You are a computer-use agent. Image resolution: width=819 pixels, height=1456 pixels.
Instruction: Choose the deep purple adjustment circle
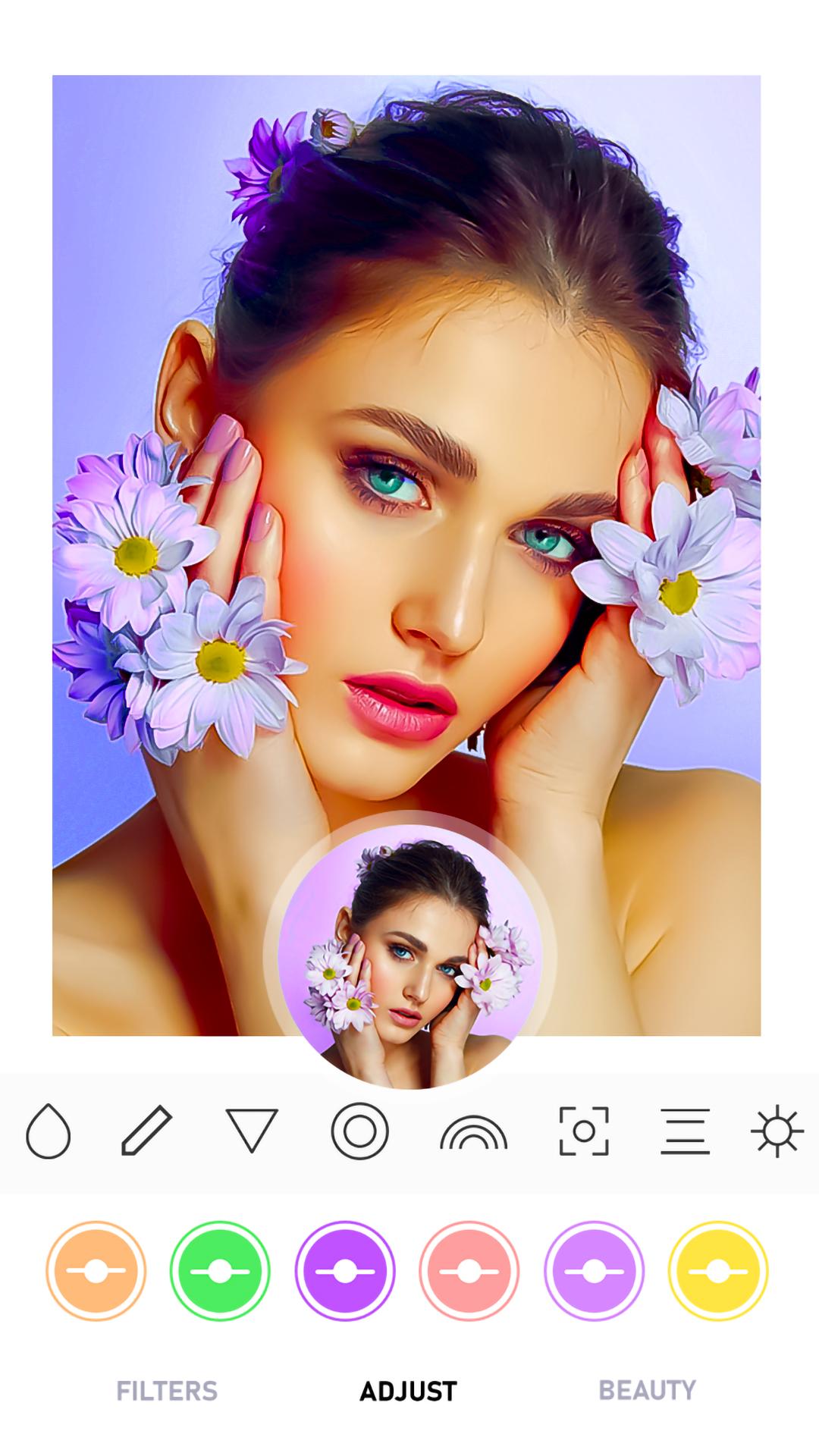tap(345, 1271)
